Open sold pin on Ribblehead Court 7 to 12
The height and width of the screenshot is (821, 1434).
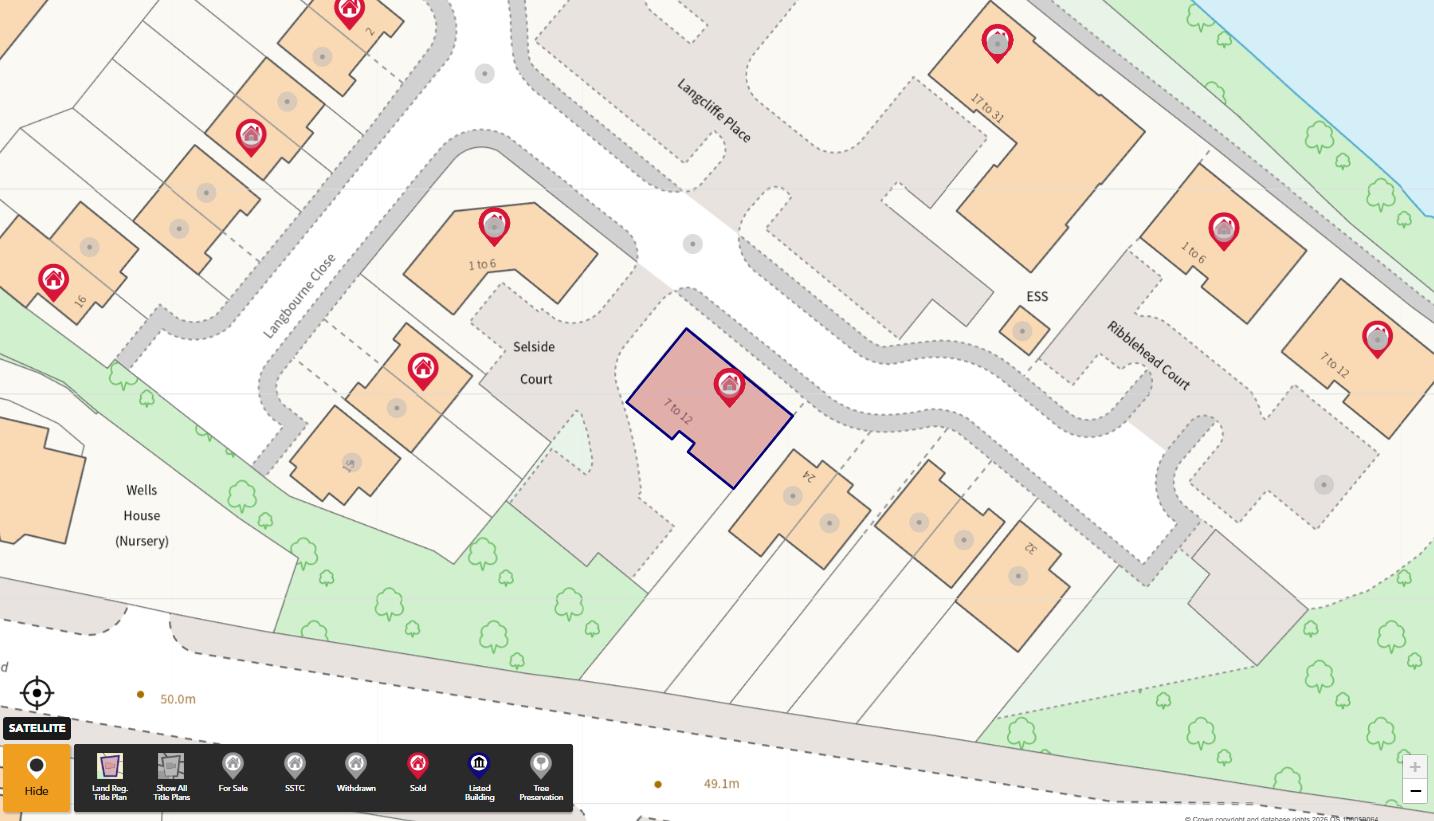tap(1377, 338)
